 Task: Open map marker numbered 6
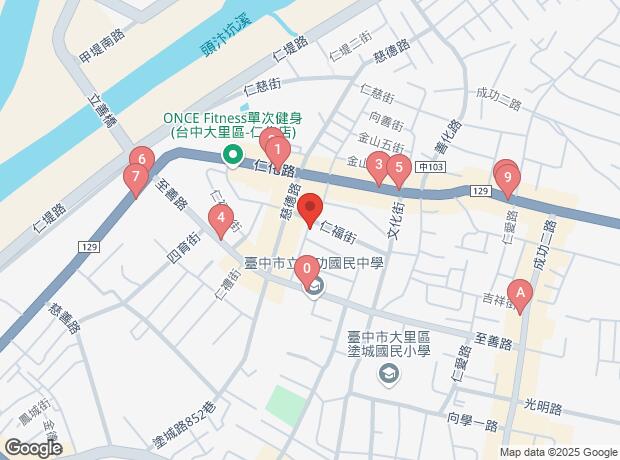point(142,160)
